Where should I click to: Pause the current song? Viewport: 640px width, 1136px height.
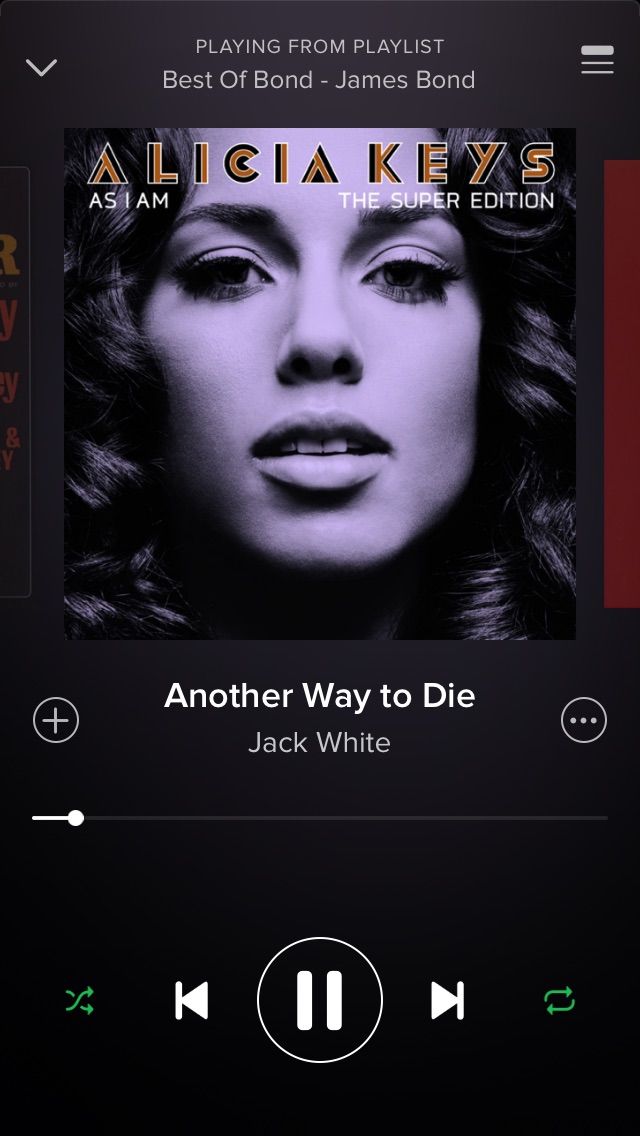click(x=320, y=1000)
